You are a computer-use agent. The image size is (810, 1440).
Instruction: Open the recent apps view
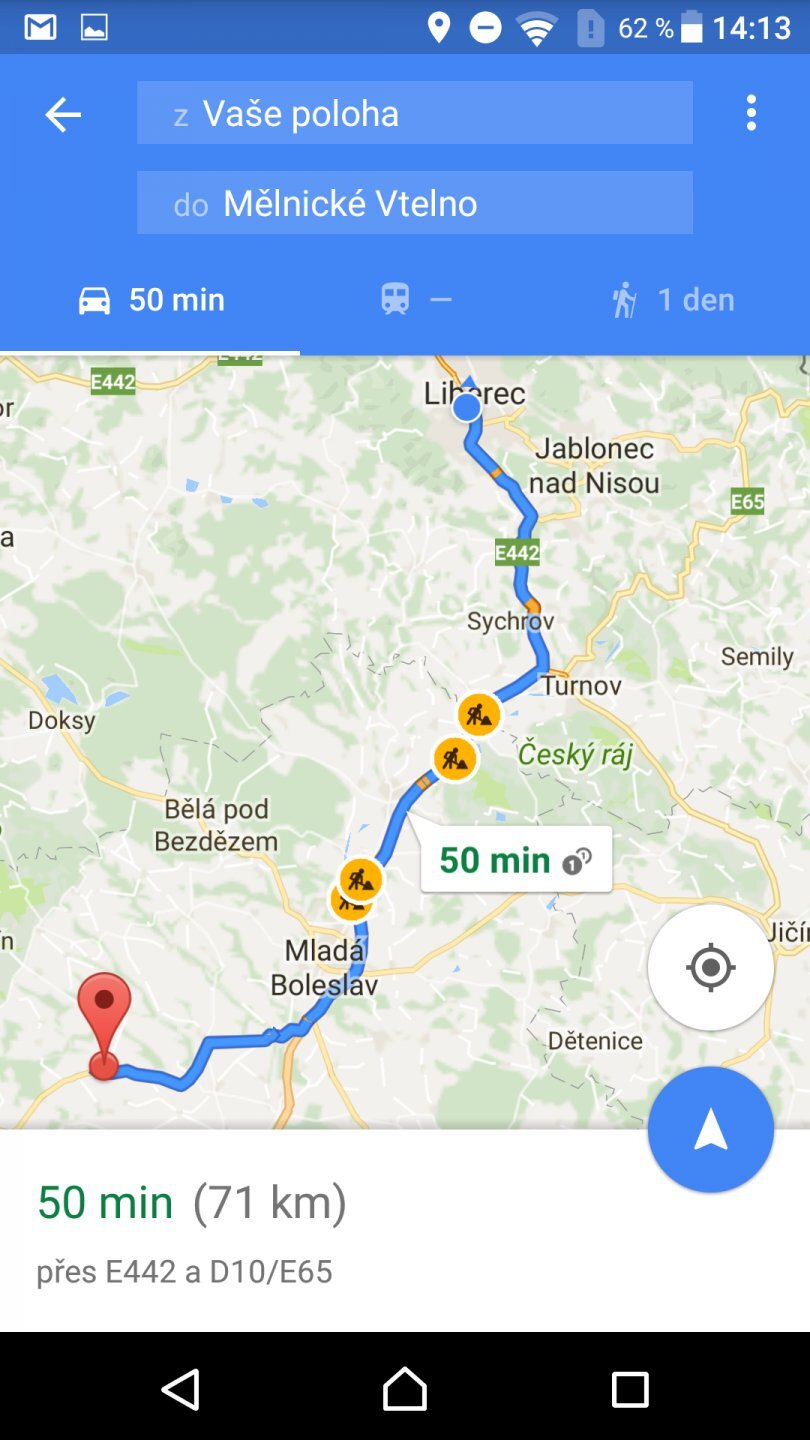pyautogui.click(x=630, y=1389)
